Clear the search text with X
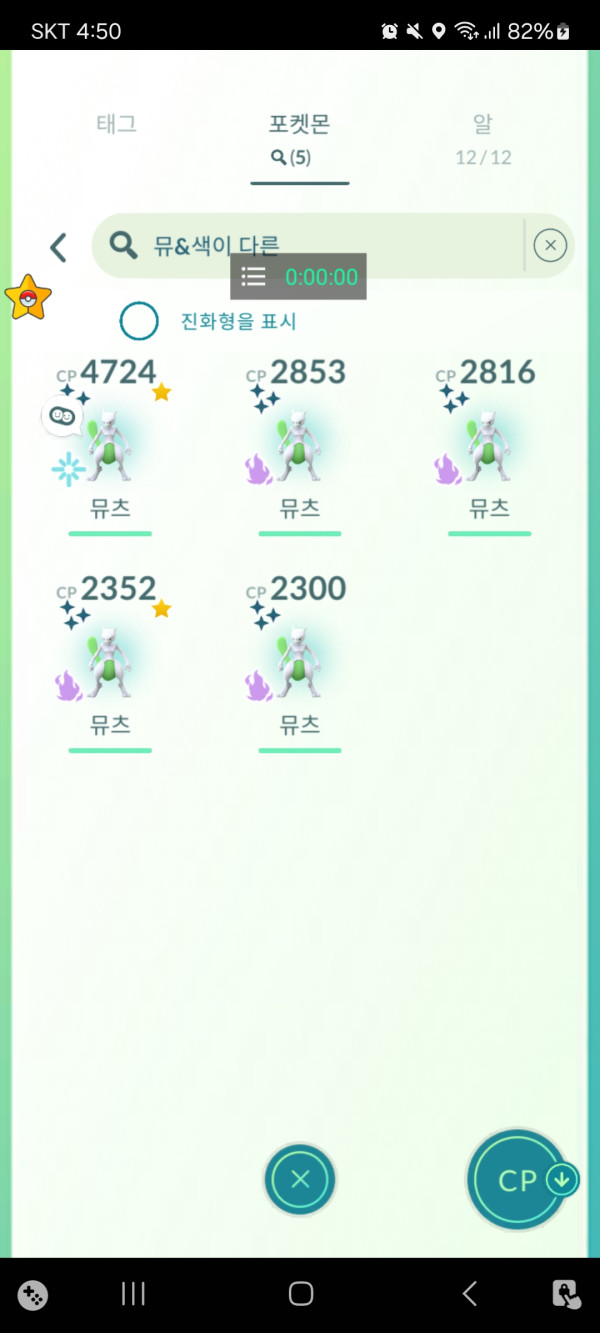The height and width of the screenshot is (1333, 600). 550,245
